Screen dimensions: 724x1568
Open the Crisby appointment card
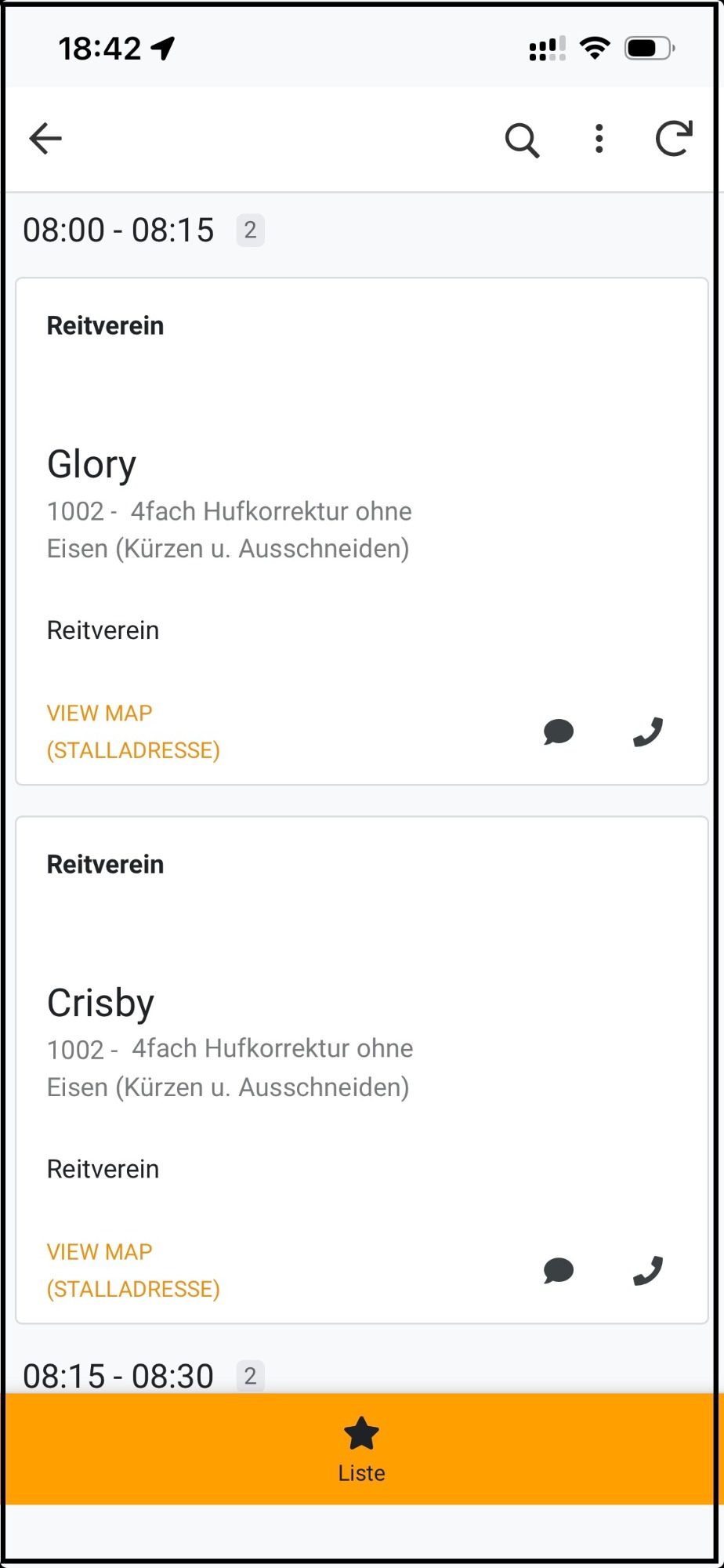100,1003
